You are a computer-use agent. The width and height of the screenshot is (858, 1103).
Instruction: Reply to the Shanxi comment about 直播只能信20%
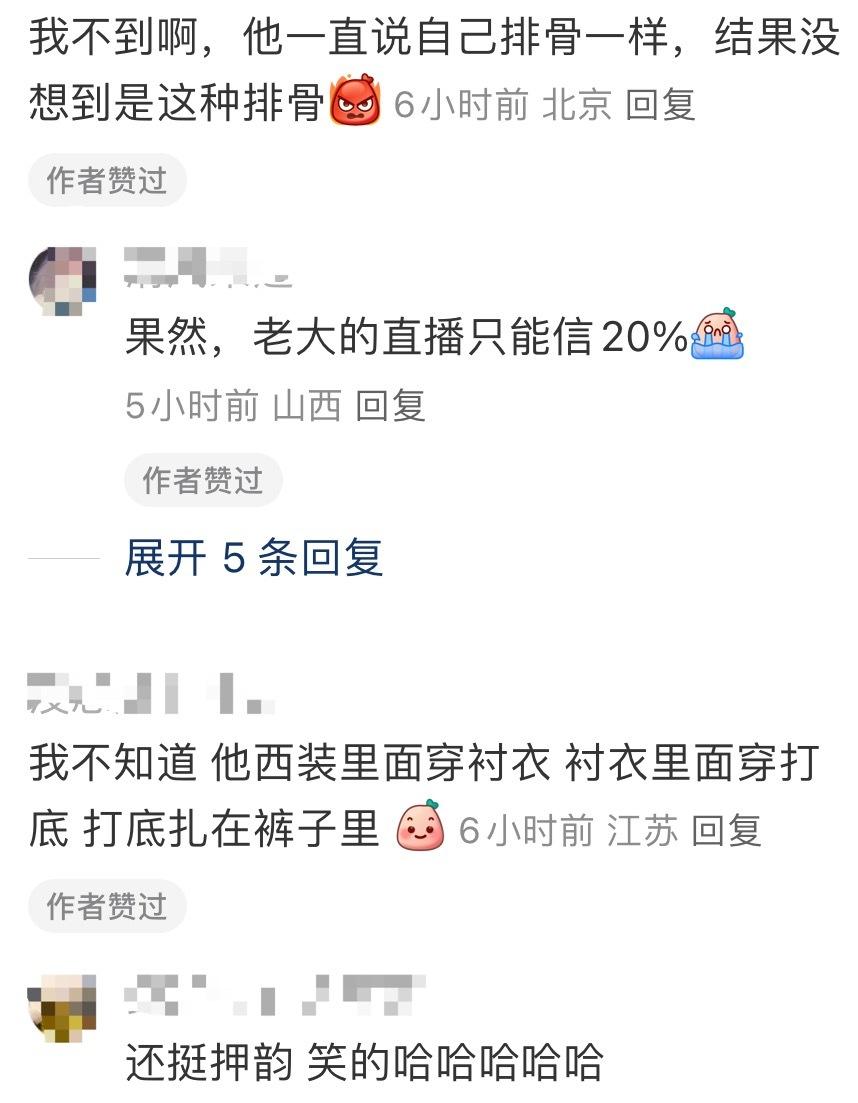click(x=391, y=405)
